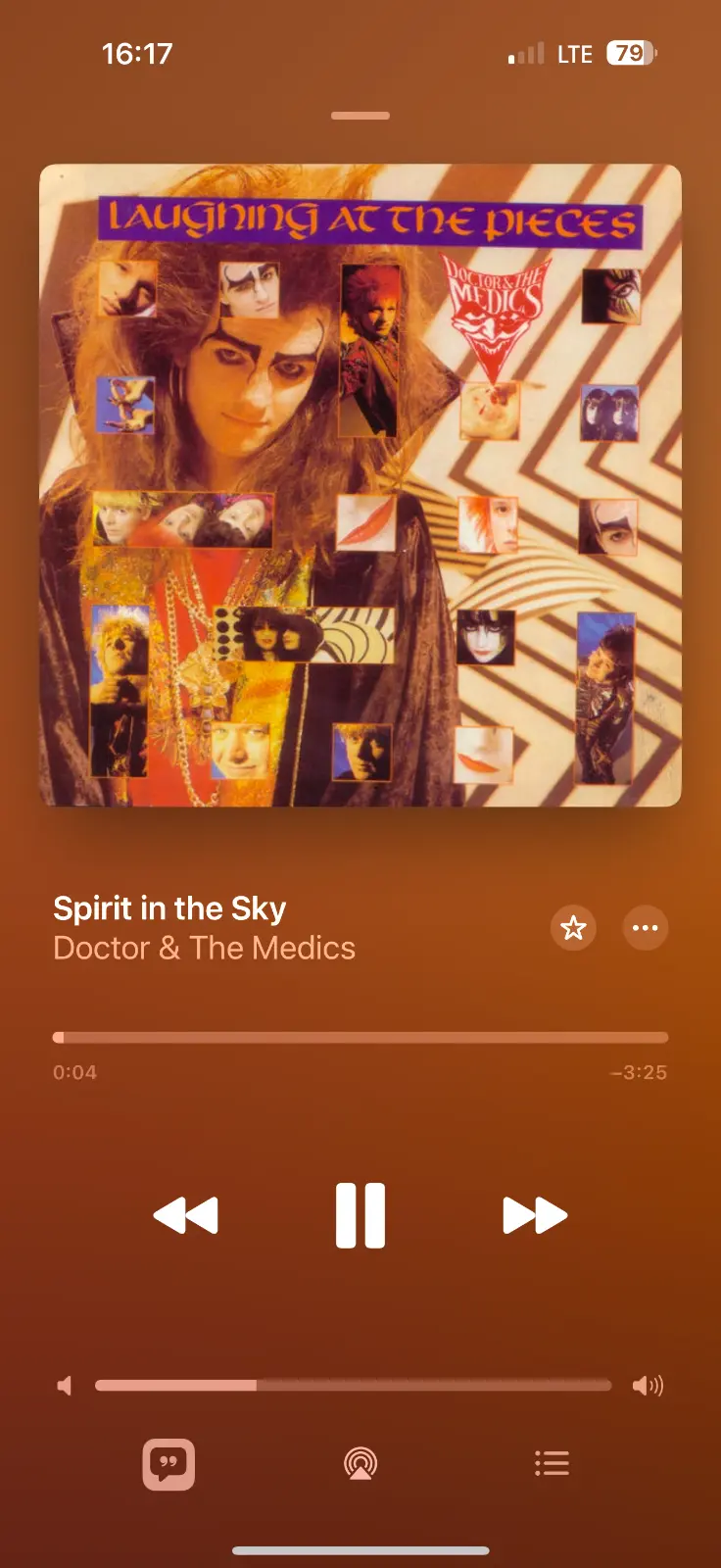721x1568 pixels.
Task: Tap the playback progress bar midway
Action: coord(360,1037)
